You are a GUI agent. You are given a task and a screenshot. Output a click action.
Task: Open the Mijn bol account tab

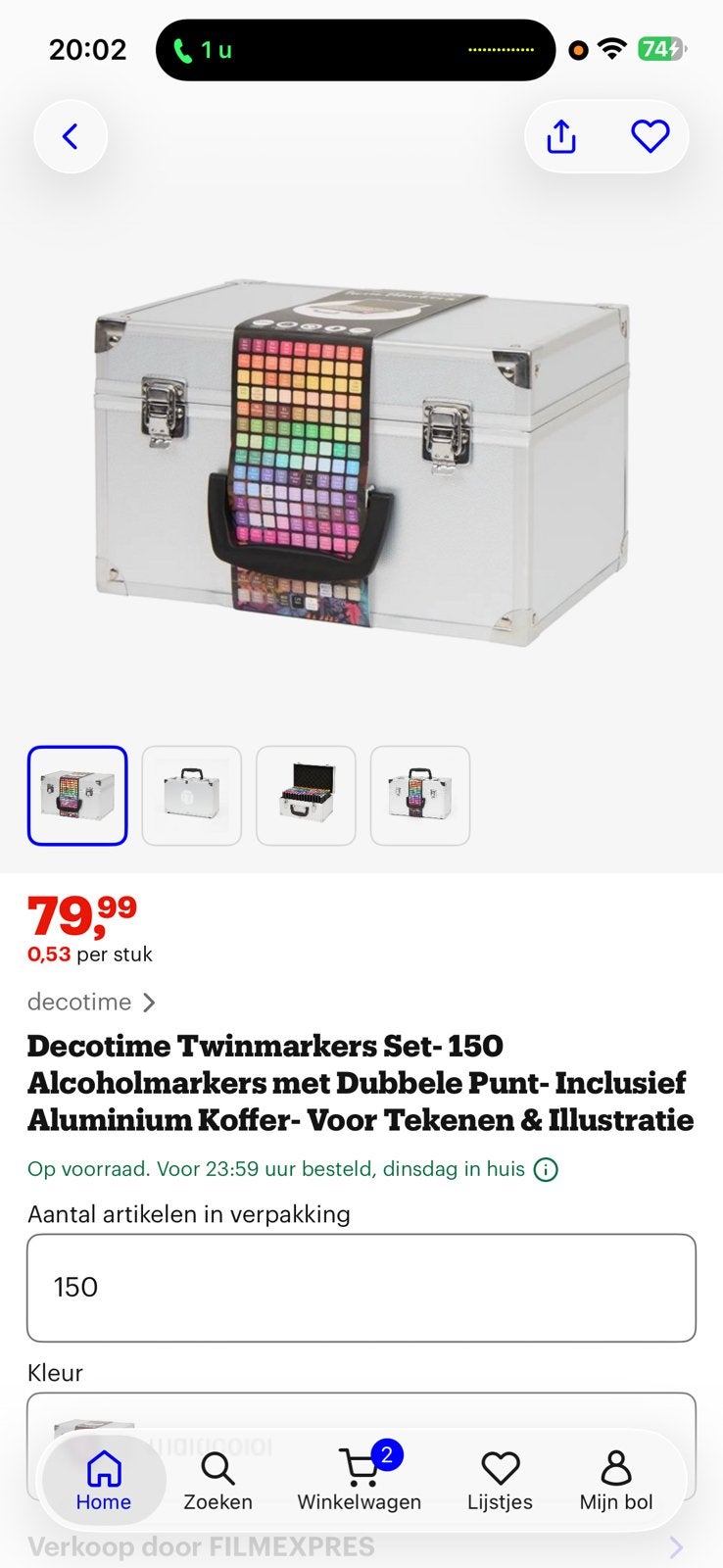pyautogui.click(x=616, y=1482)
